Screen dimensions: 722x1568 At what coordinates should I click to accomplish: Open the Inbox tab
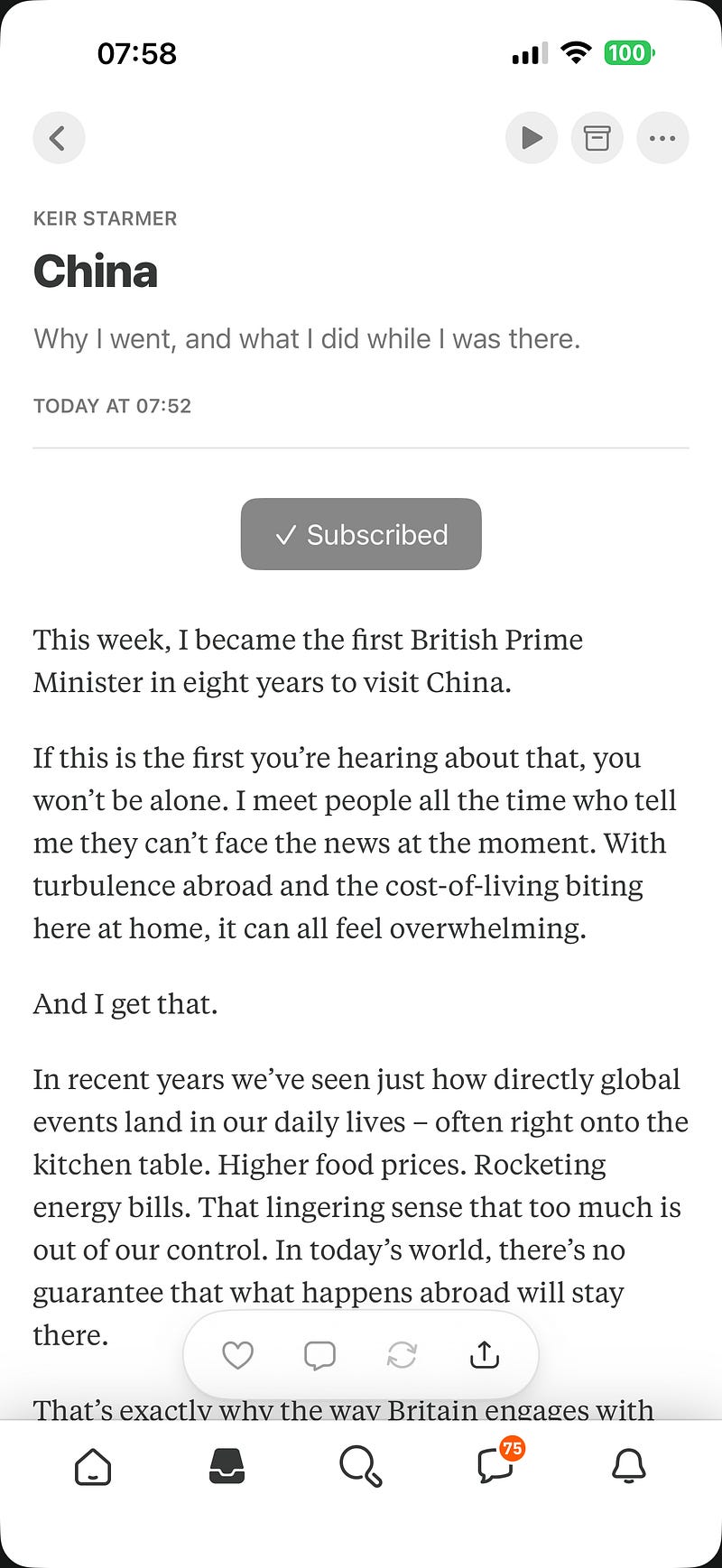pos(227,1467)
